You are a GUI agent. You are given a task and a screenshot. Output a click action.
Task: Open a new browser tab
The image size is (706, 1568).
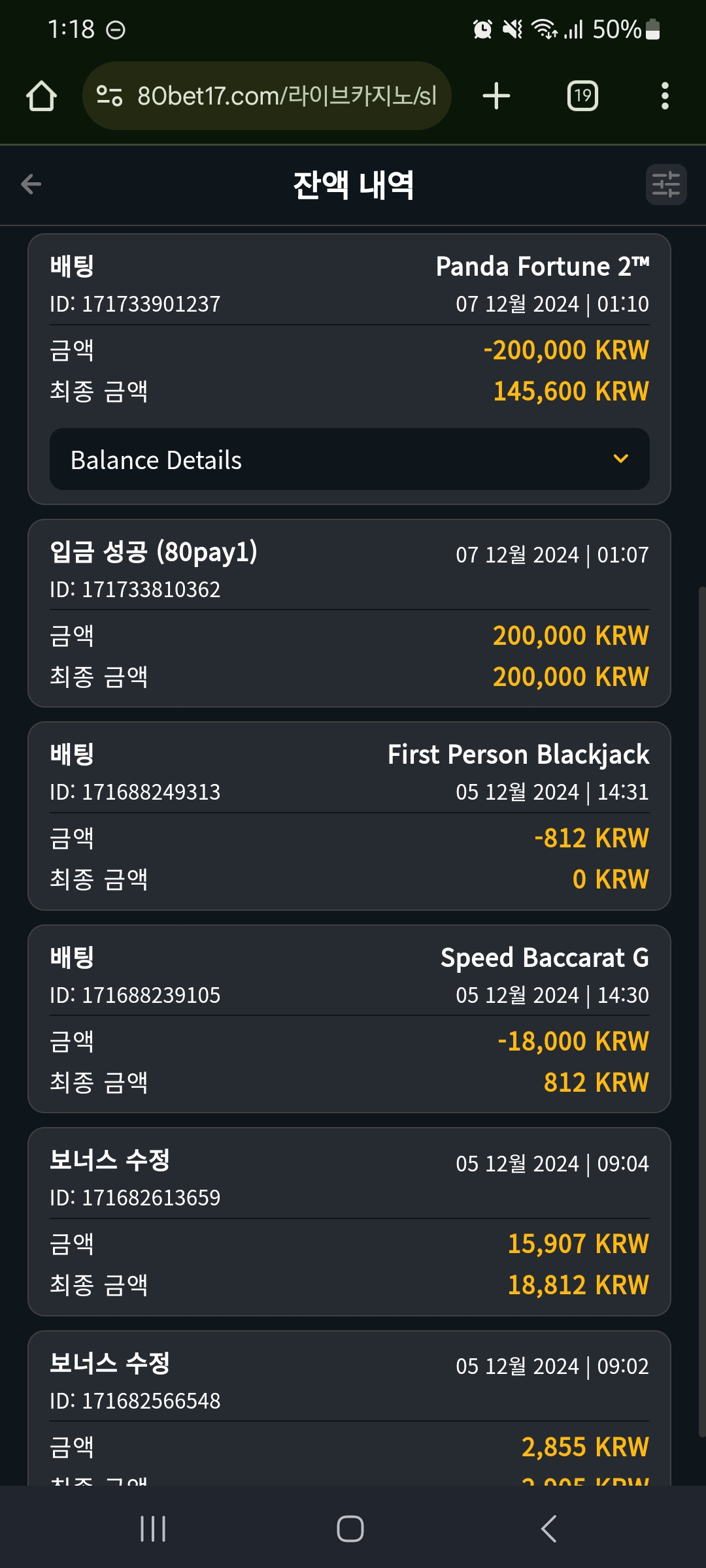pos(496,96)
